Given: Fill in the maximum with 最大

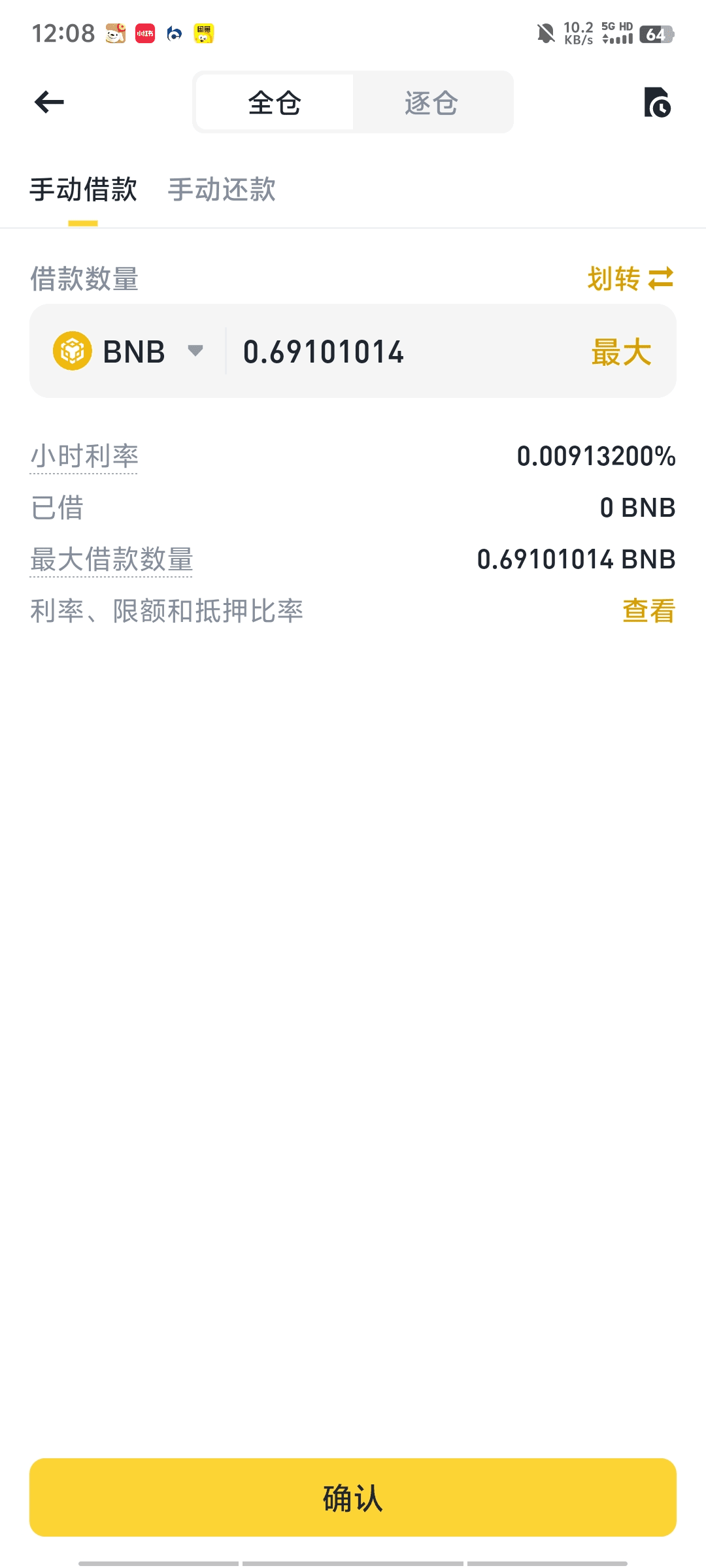Looking at the screenshot, I should pos(621,352).
